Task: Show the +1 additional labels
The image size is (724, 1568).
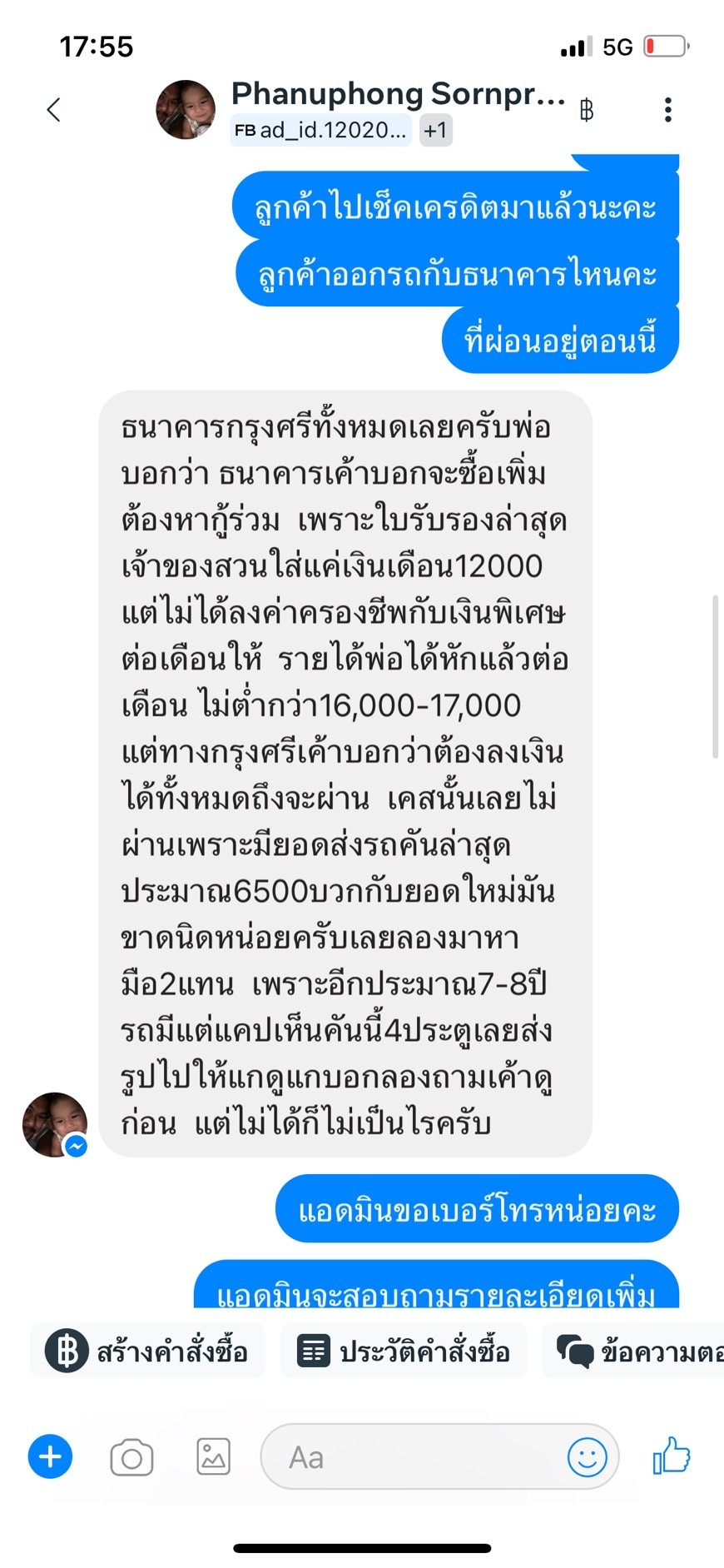Action: point(435,131)
